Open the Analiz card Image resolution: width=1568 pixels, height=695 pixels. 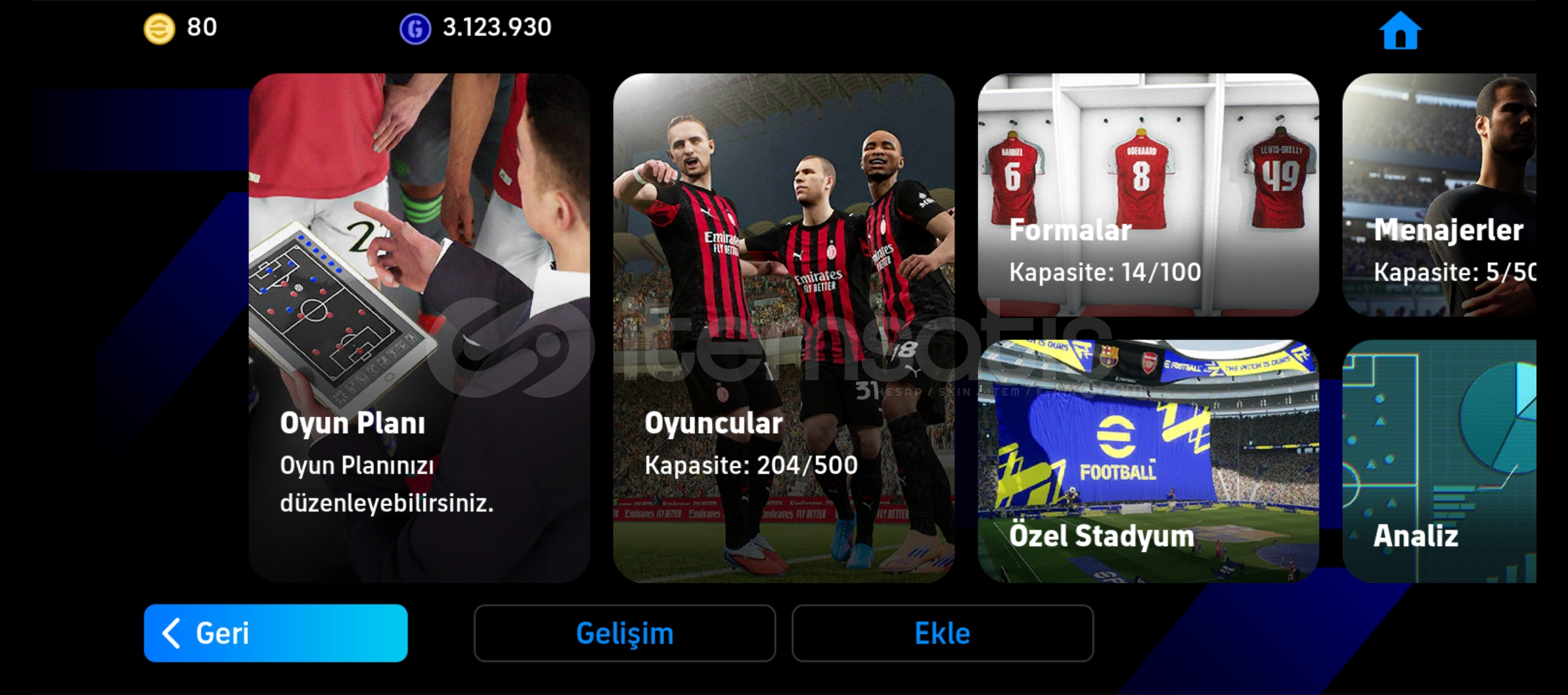click(1439, 461)
